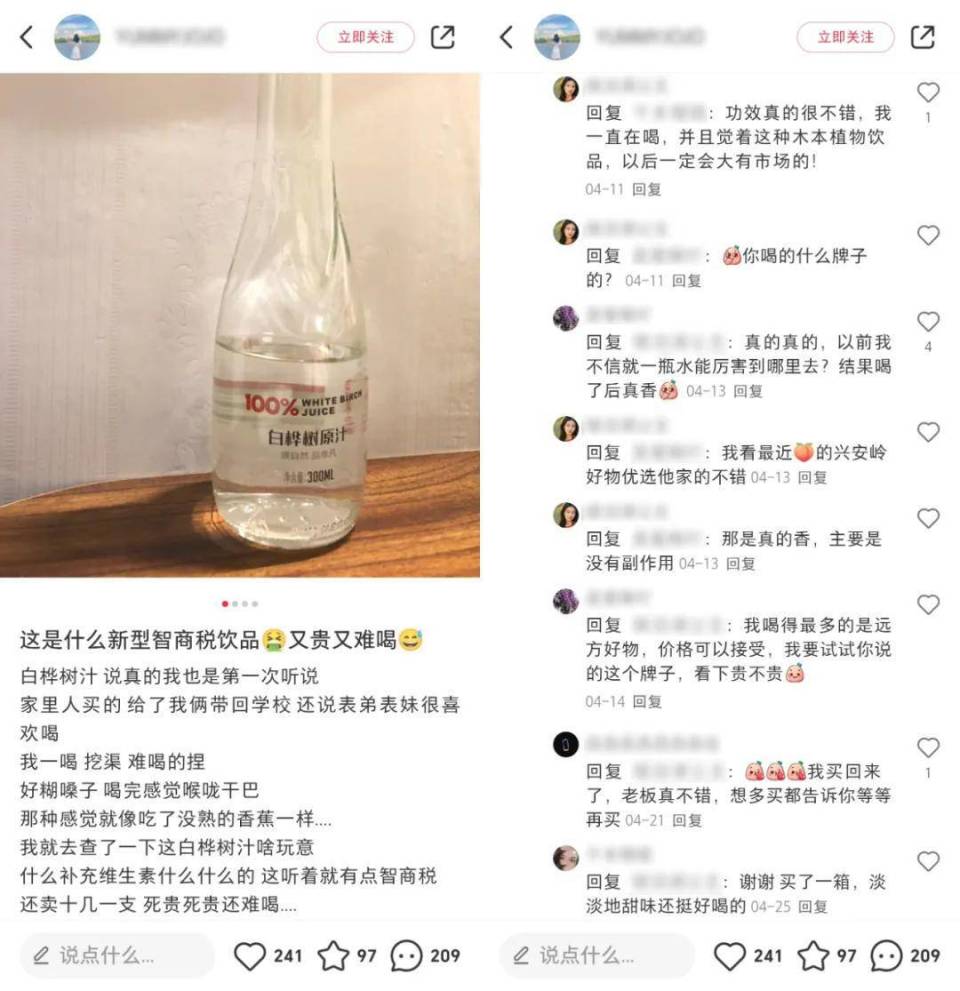Tap the second carousel pagination dot

tap(235, 603)
